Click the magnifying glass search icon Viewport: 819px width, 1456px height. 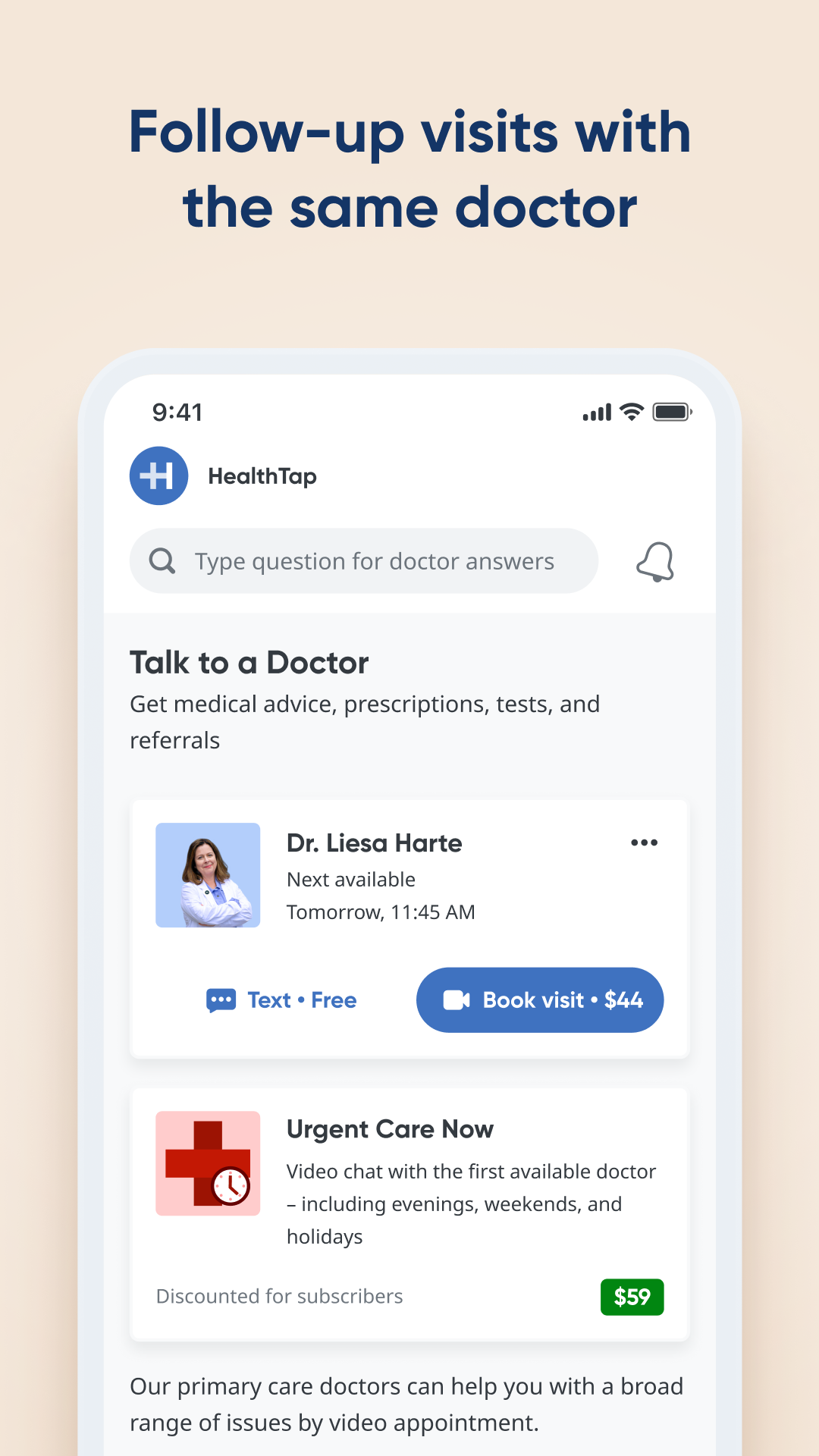162,561
